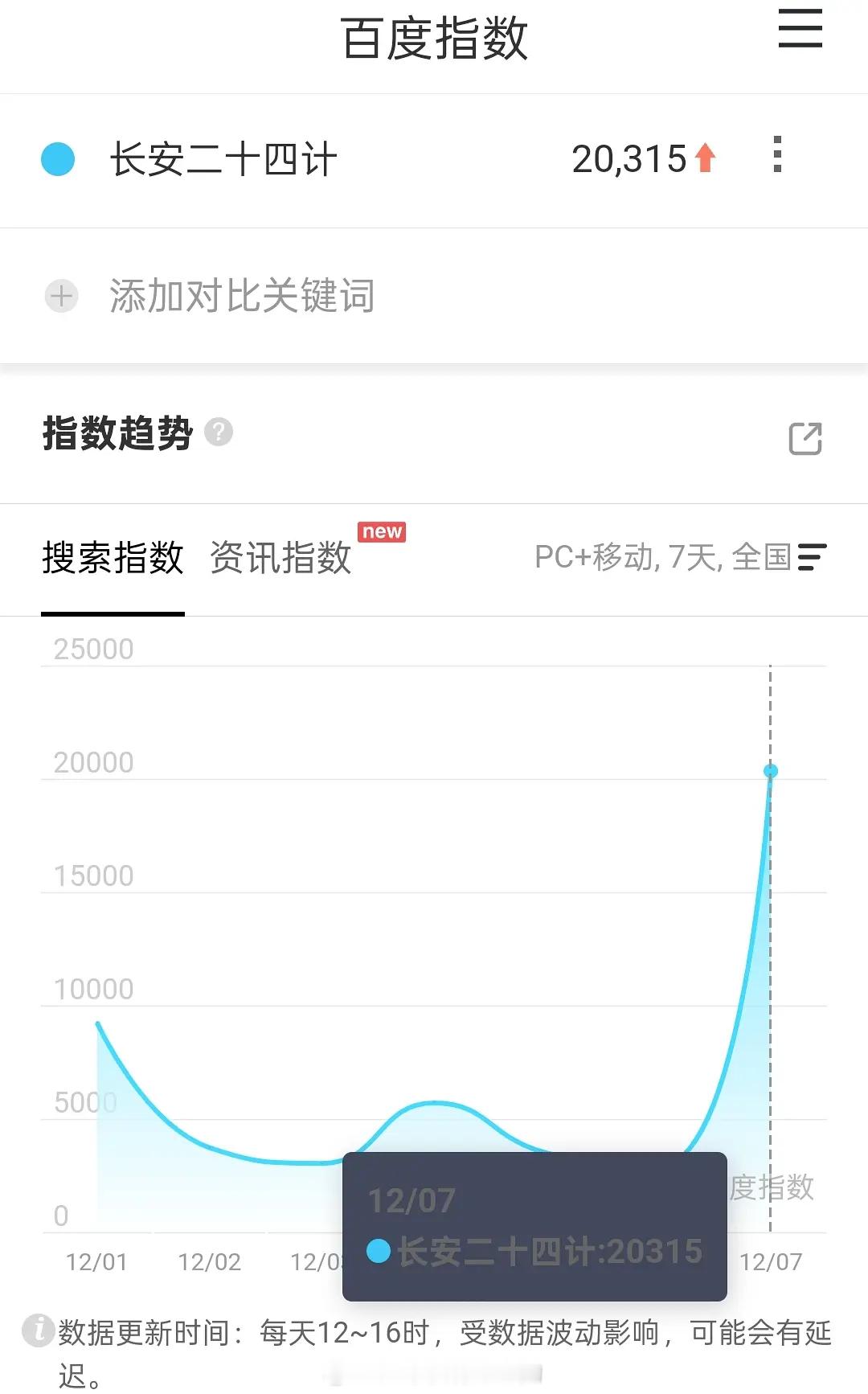Viewport: 868px width, 1394px height.
Task: Select the 搜索指数 tab
Action: pyautogui.click(x=111, y=560)
